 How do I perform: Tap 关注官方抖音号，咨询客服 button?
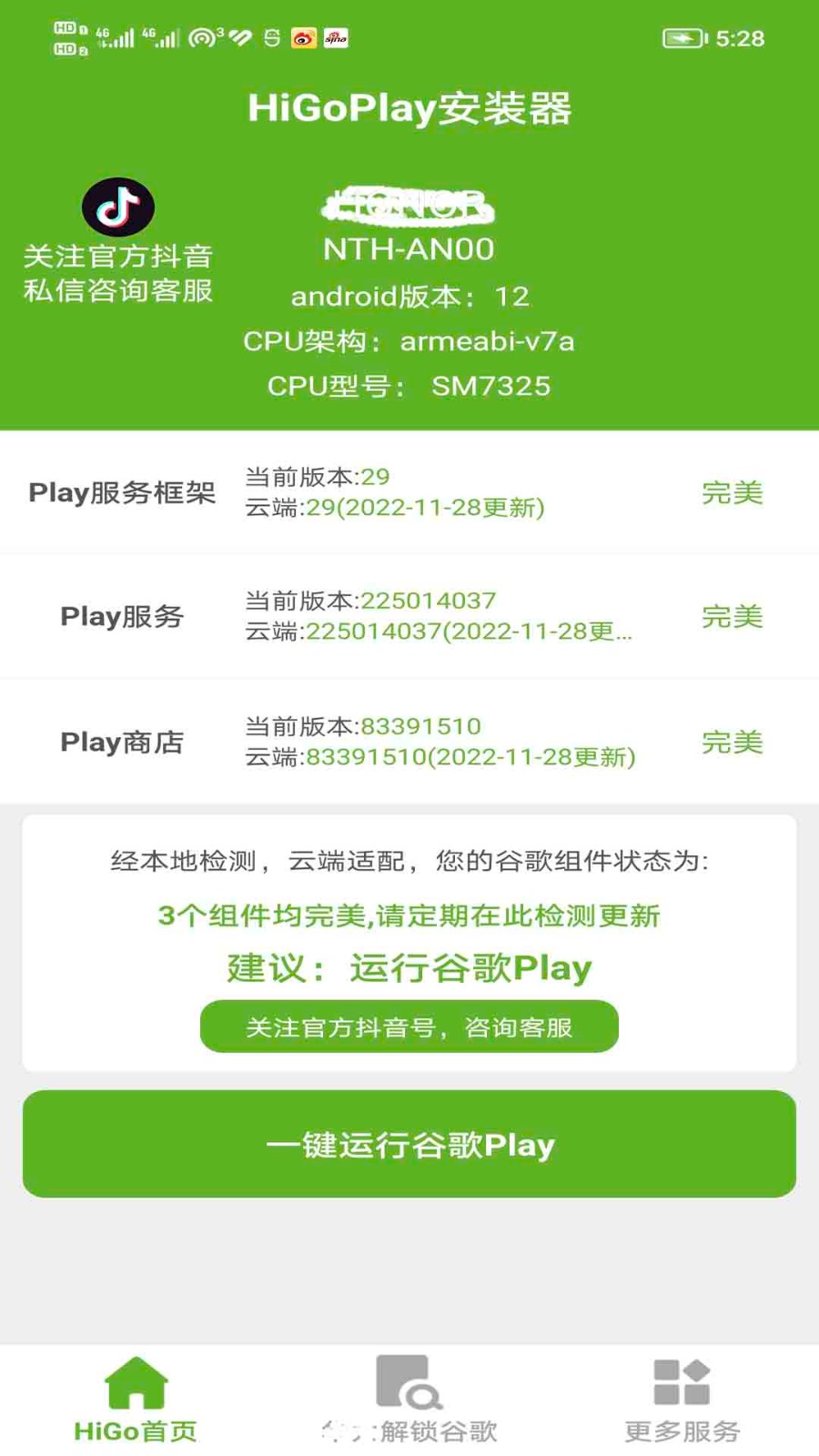[409, 1026]
